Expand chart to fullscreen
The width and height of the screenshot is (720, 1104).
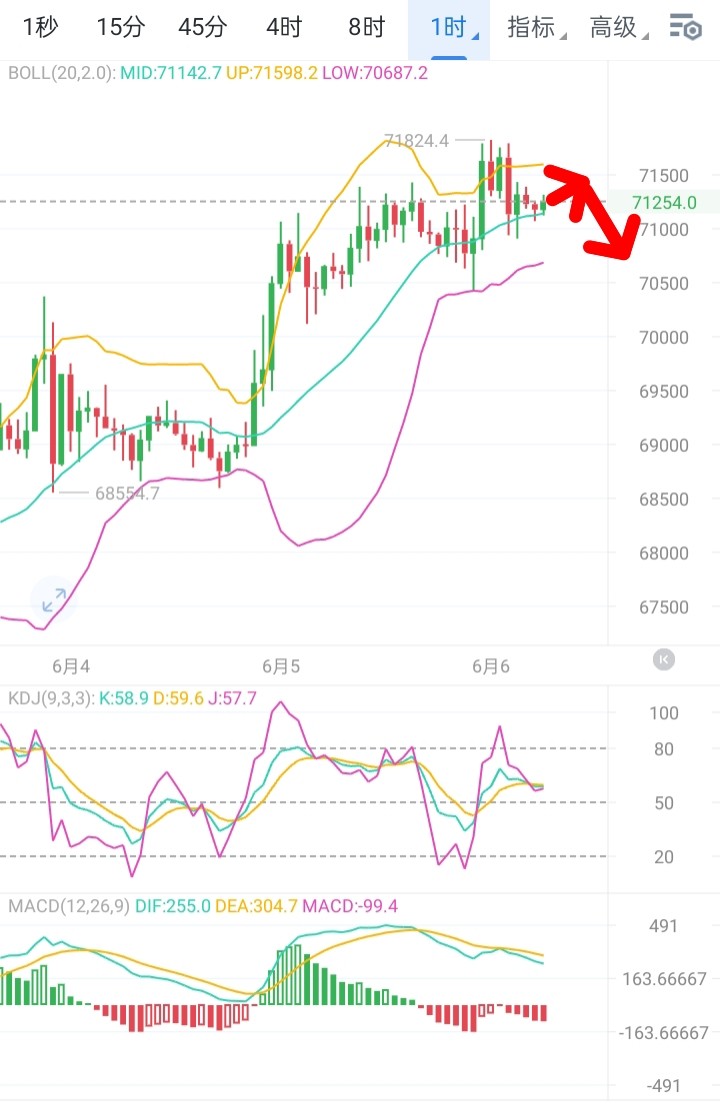(x=48, y=598)
